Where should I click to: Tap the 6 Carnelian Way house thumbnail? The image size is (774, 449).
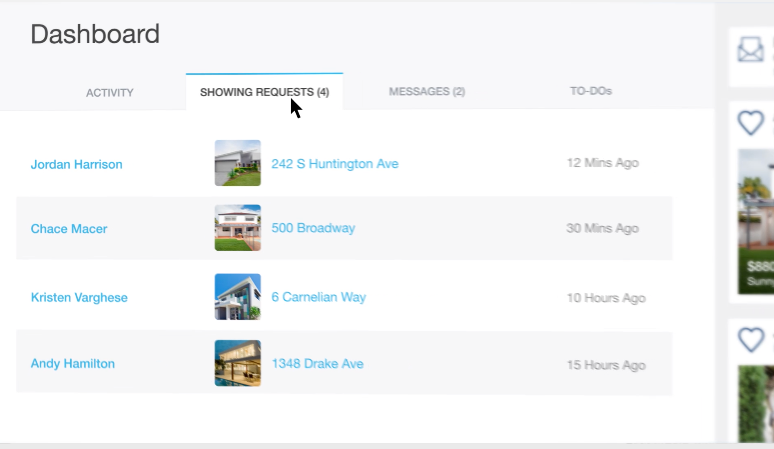[238, 297]
